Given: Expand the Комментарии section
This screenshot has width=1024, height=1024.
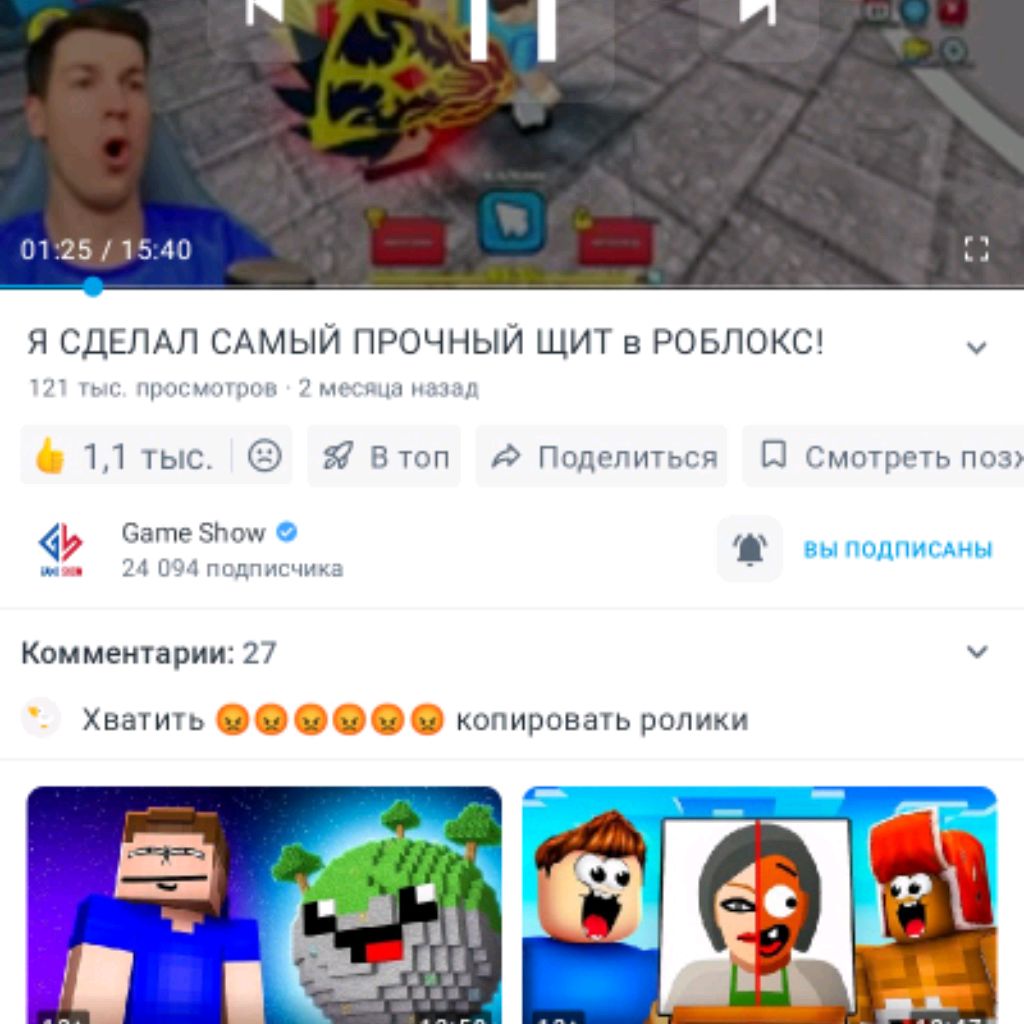Looking at the screenshot, I should click(x=976, y=652).
